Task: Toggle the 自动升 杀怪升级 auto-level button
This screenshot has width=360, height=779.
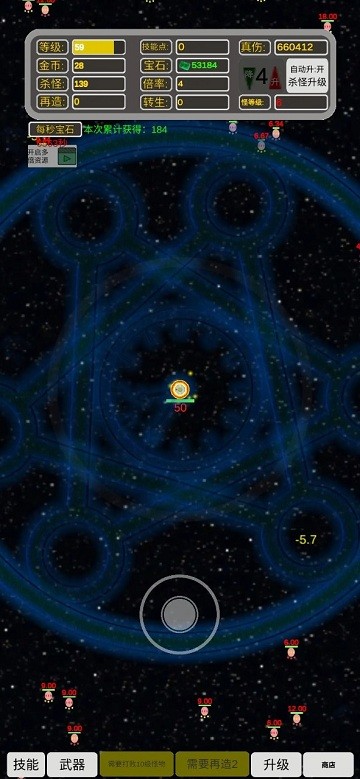Action: 307,76
